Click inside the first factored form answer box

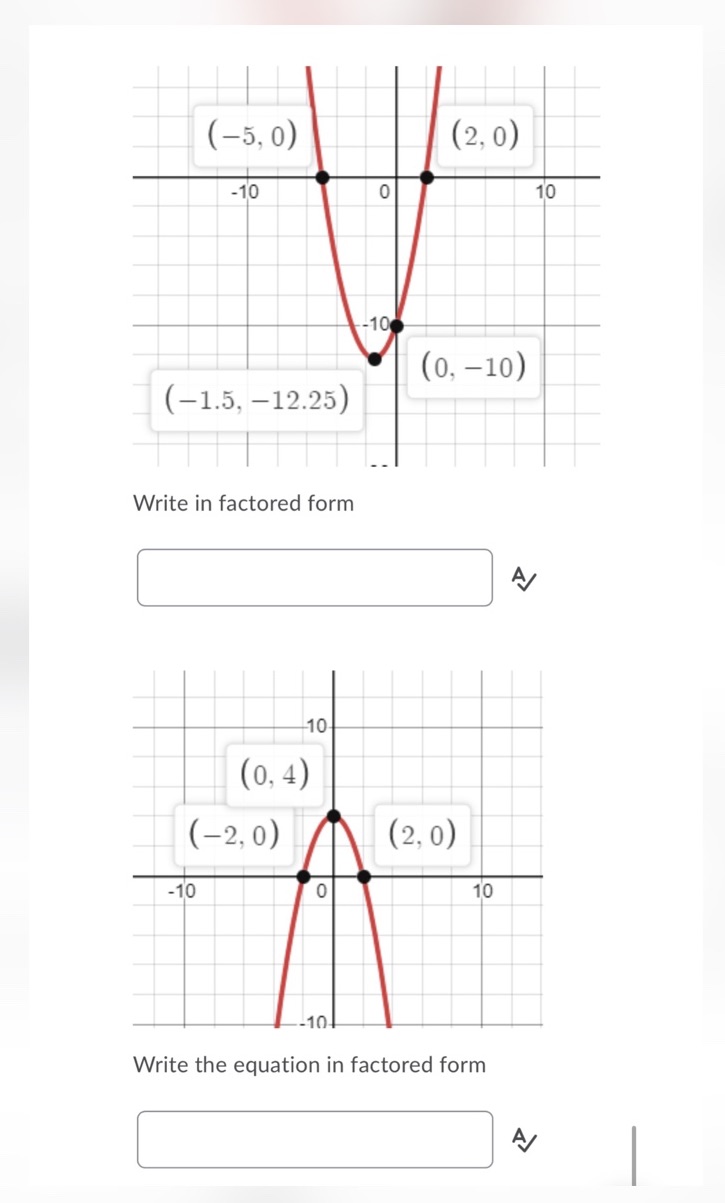tap(315, 577)
